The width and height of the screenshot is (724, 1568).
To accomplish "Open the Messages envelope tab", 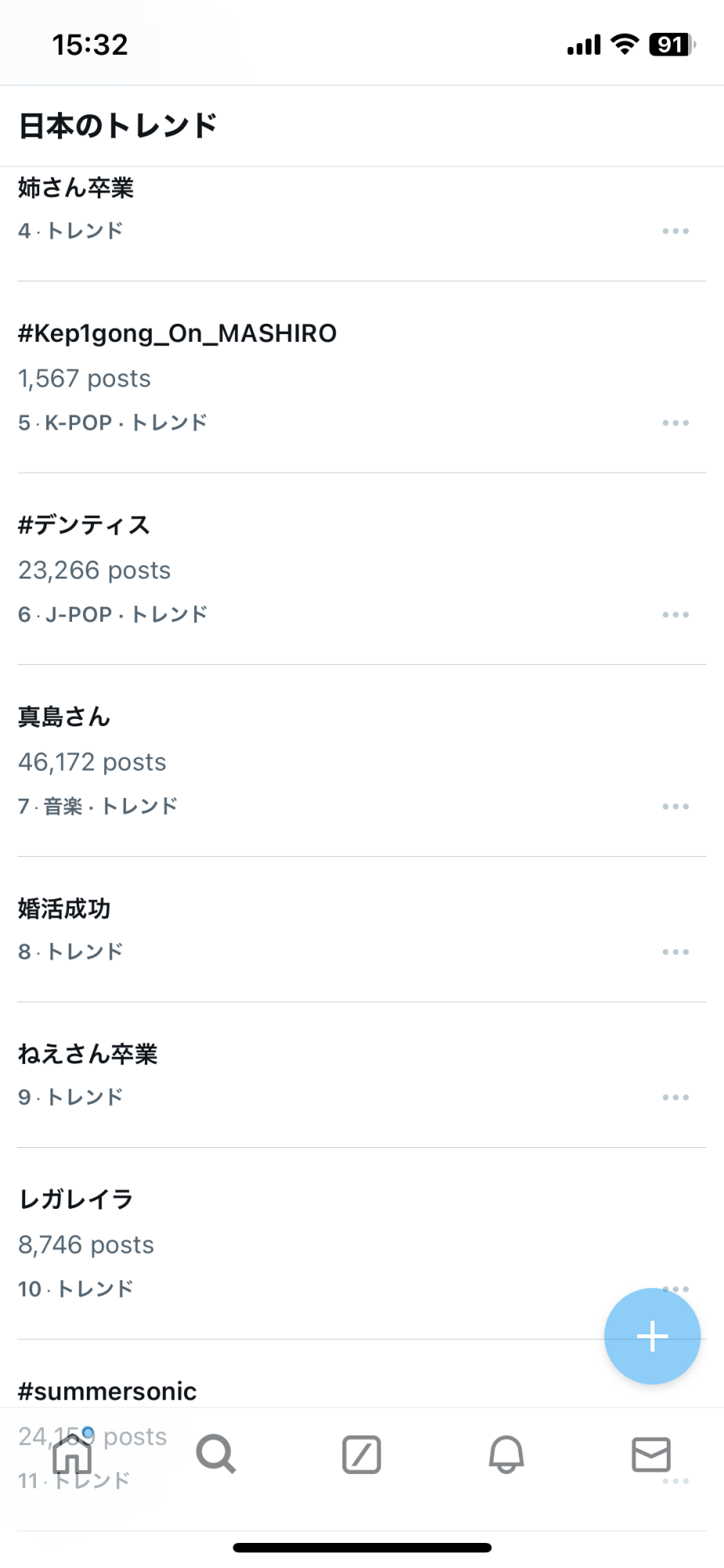I will [651, 1455].
